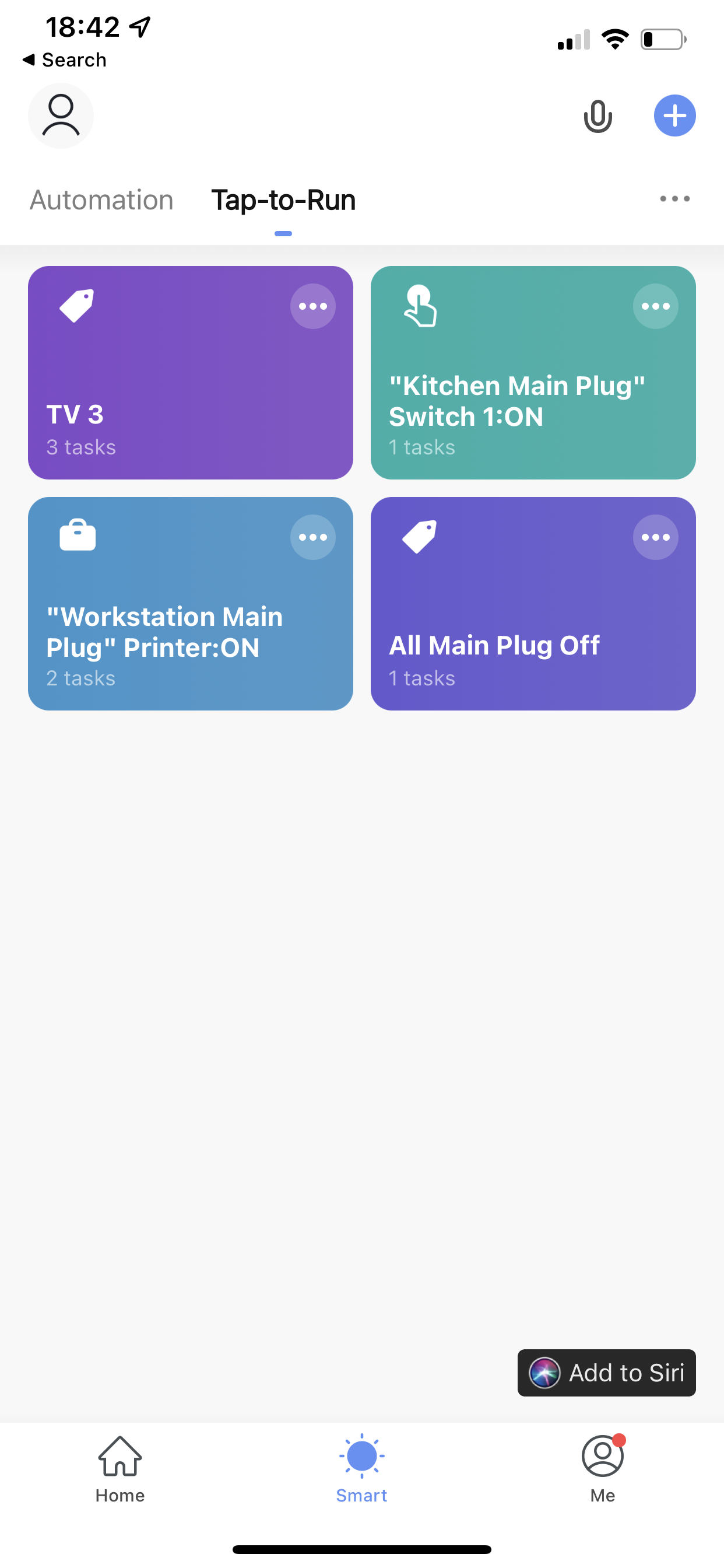
Task: Add a new scene with plus button
Action: click(x=674, y=116)
